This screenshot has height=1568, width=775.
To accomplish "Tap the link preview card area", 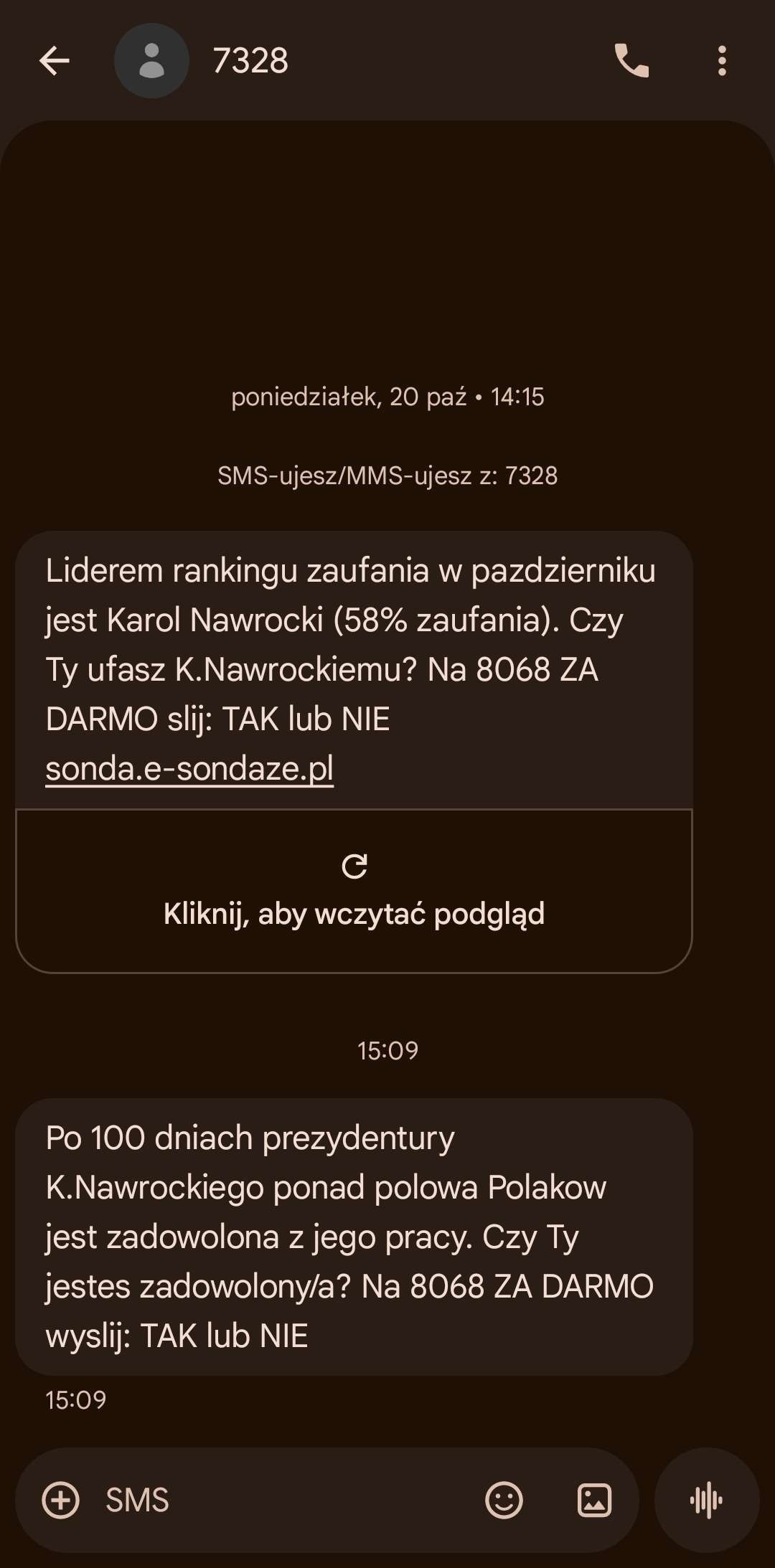I will point(354,889).
